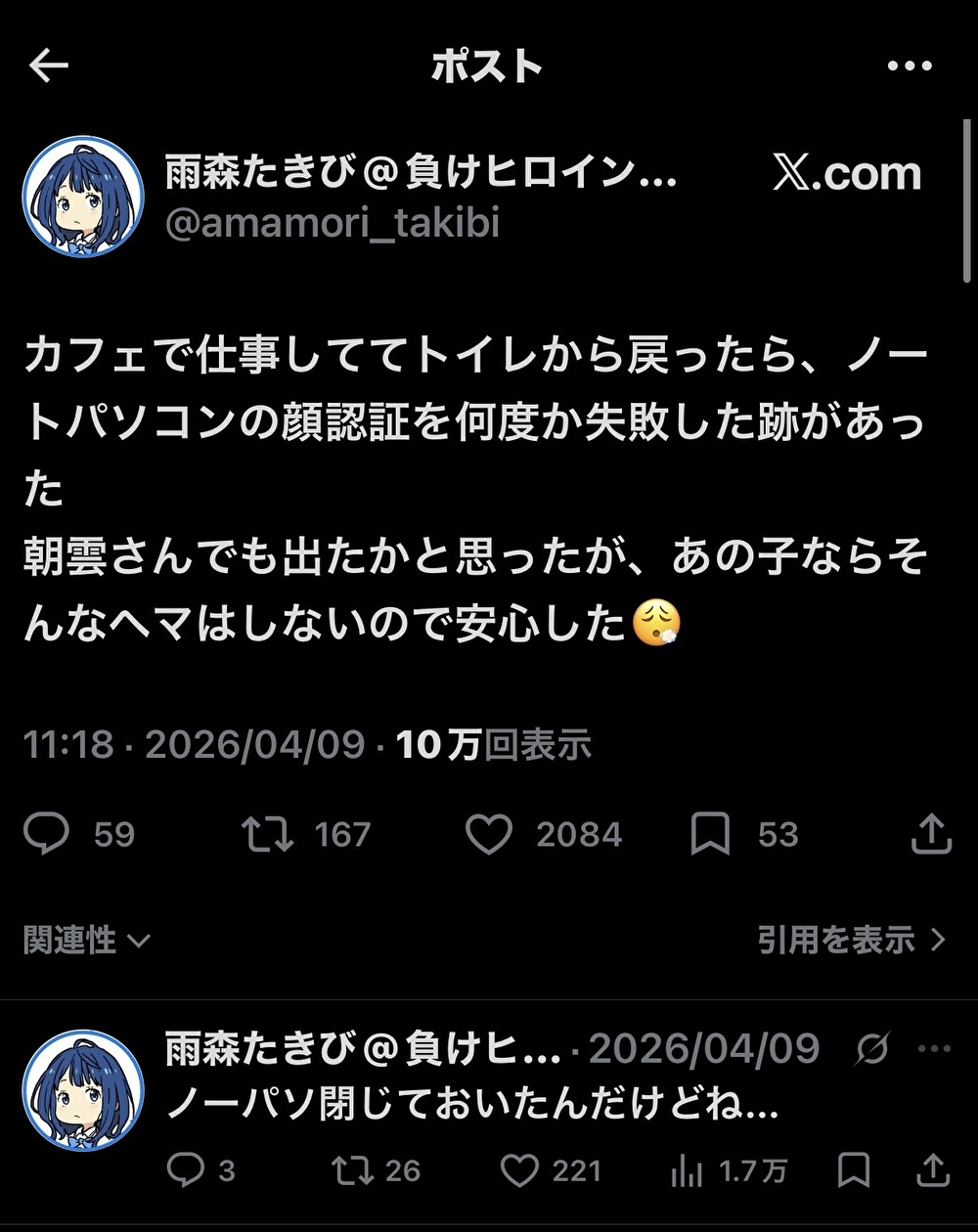Image resolution: width=978 pixels, height=1232 pixels.
Task: Repost the main post with 167 reposts
Action: coord(268,834)
